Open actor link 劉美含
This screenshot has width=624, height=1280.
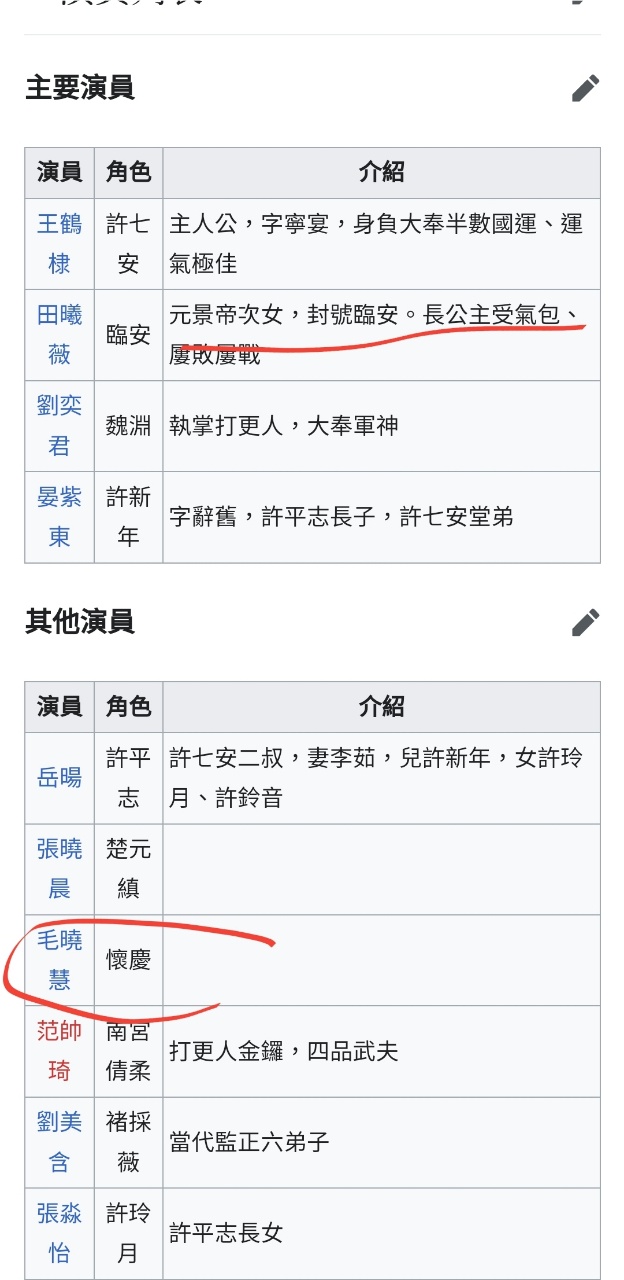[x=59, y=1141]
